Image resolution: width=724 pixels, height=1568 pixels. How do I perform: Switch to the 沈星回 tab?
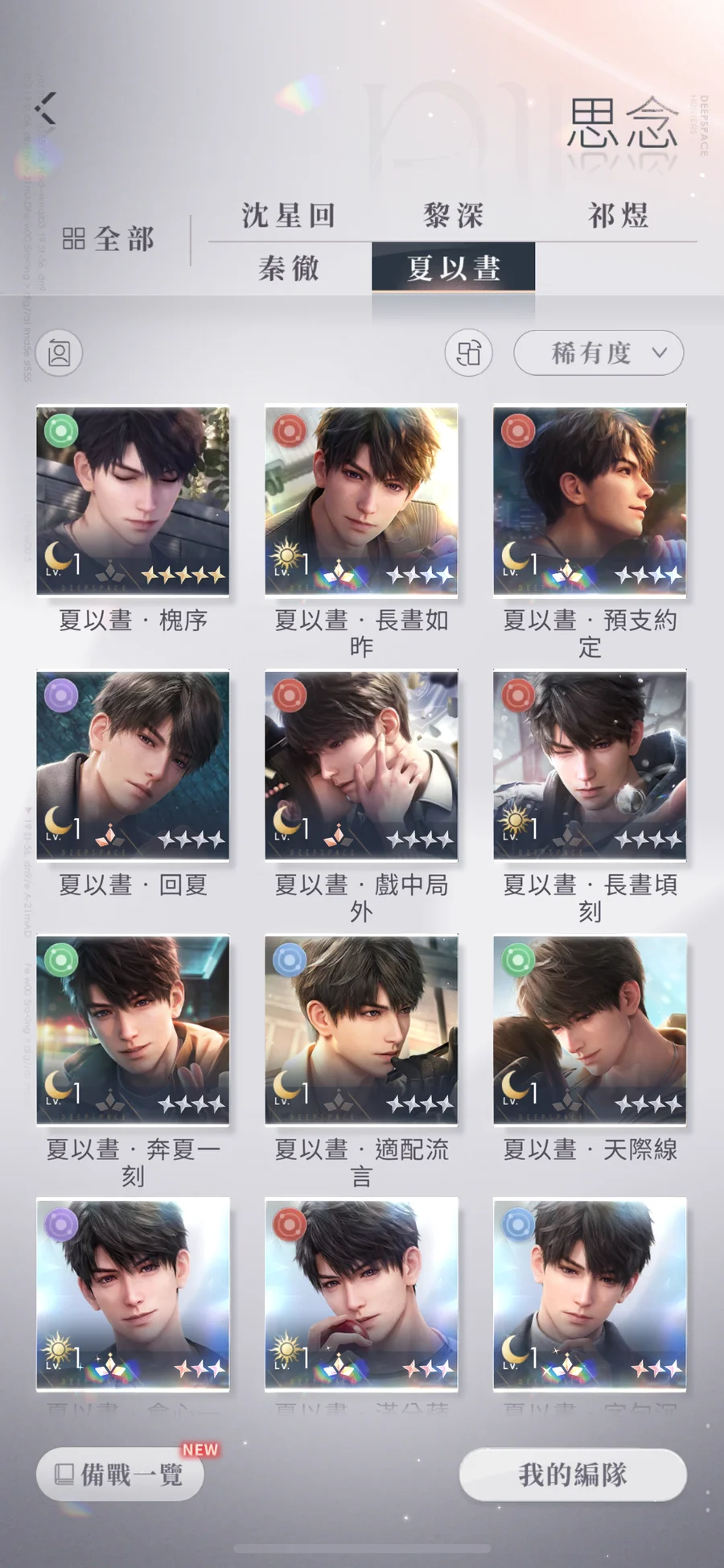click(x=289, y=216)
